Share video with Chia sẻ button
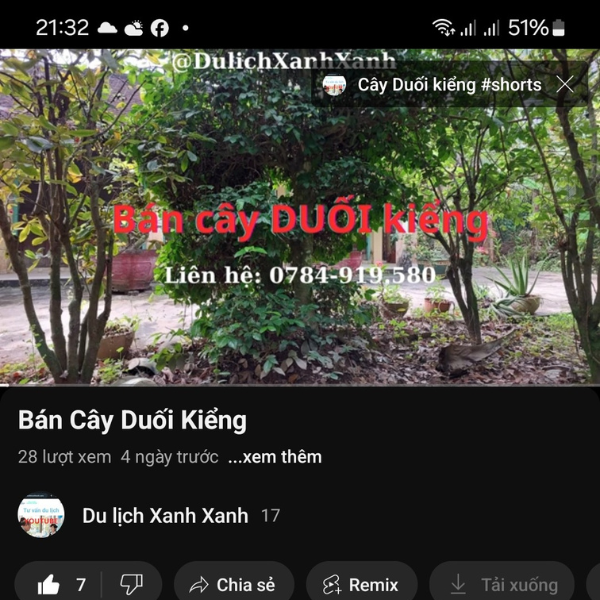 click(233, 585)
